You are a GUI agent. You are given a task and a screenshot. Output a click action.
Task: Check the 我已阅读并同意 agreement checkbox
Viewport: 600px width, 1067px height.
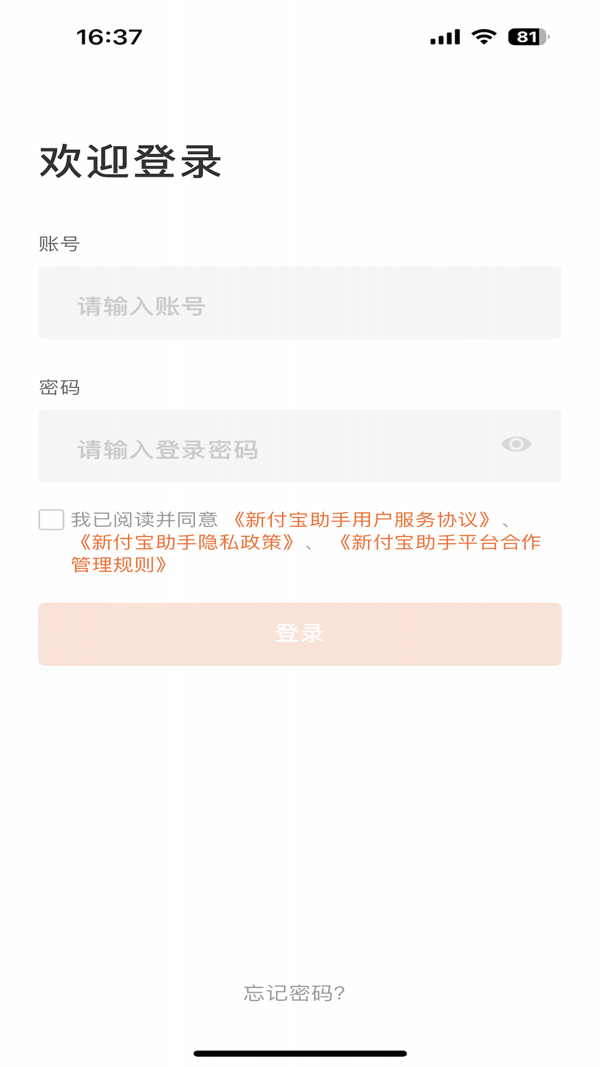(x=51, y=520)
